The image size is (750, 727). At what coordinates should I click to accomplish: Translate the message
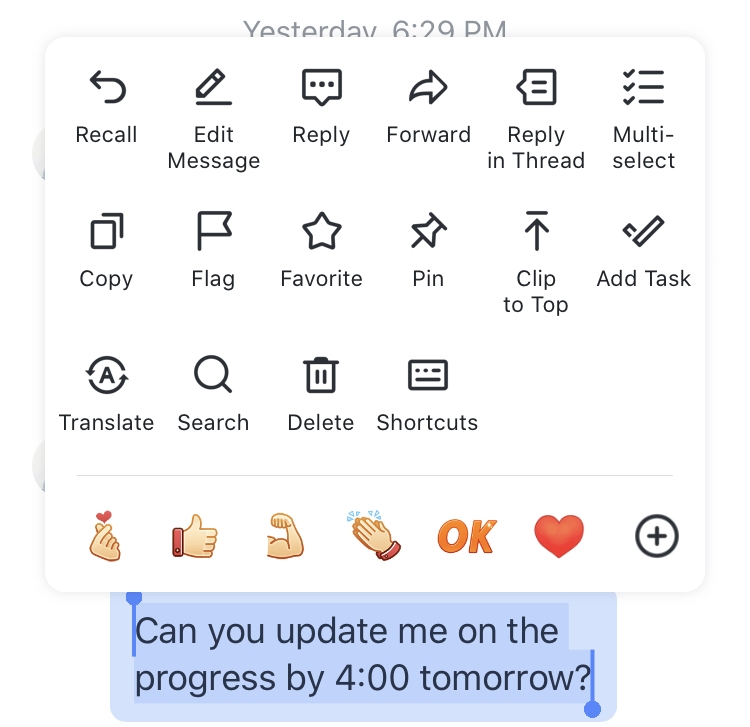tap(106, 394)
